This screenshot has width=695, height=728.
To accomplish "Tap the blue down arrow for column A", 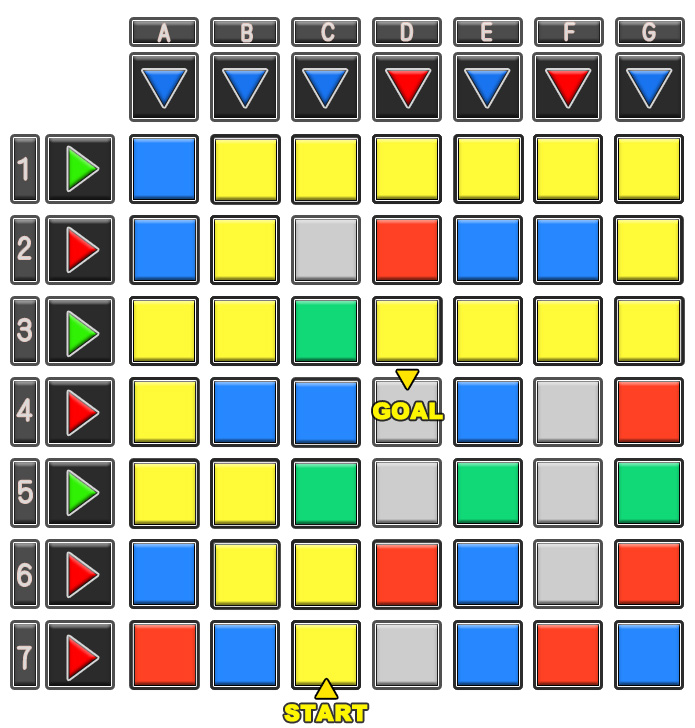I will coord(164,88).
